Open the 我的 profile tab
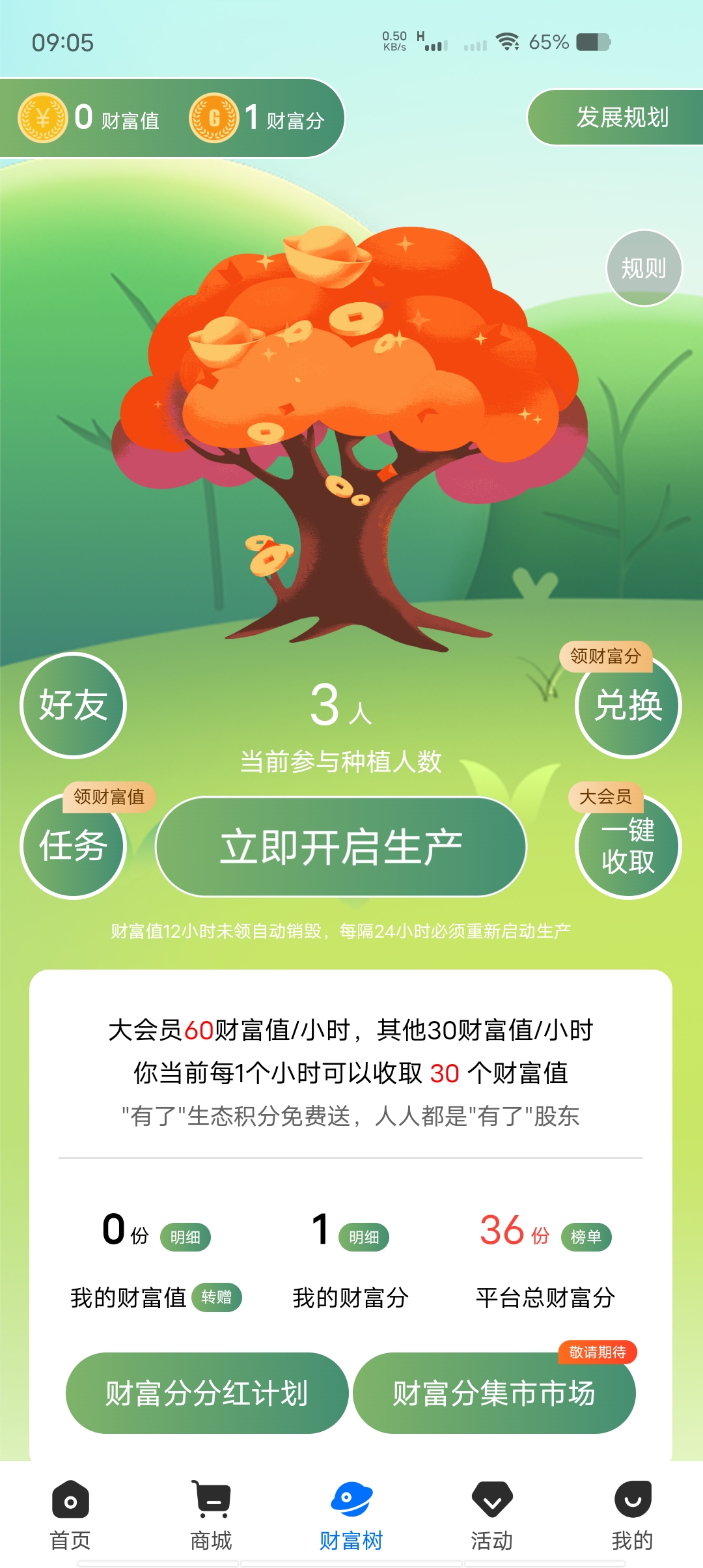Viewport: 703px width, 1568px height. coord(633,1515)
